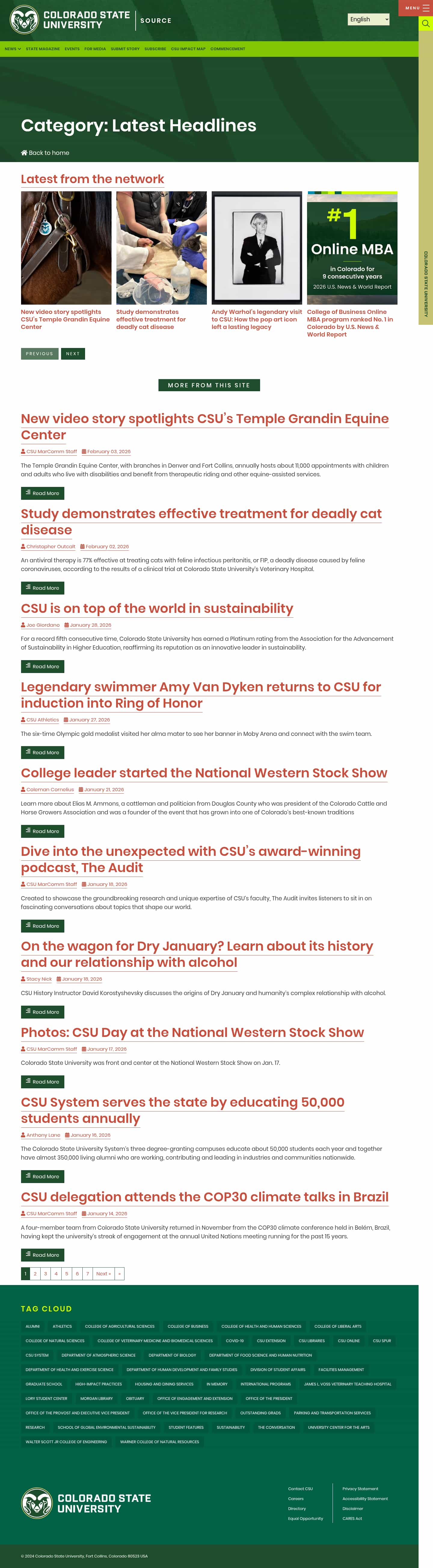Go to page 2 of headlines
This screenshot has width=433, height=1568.
(x=35, y=1273)
